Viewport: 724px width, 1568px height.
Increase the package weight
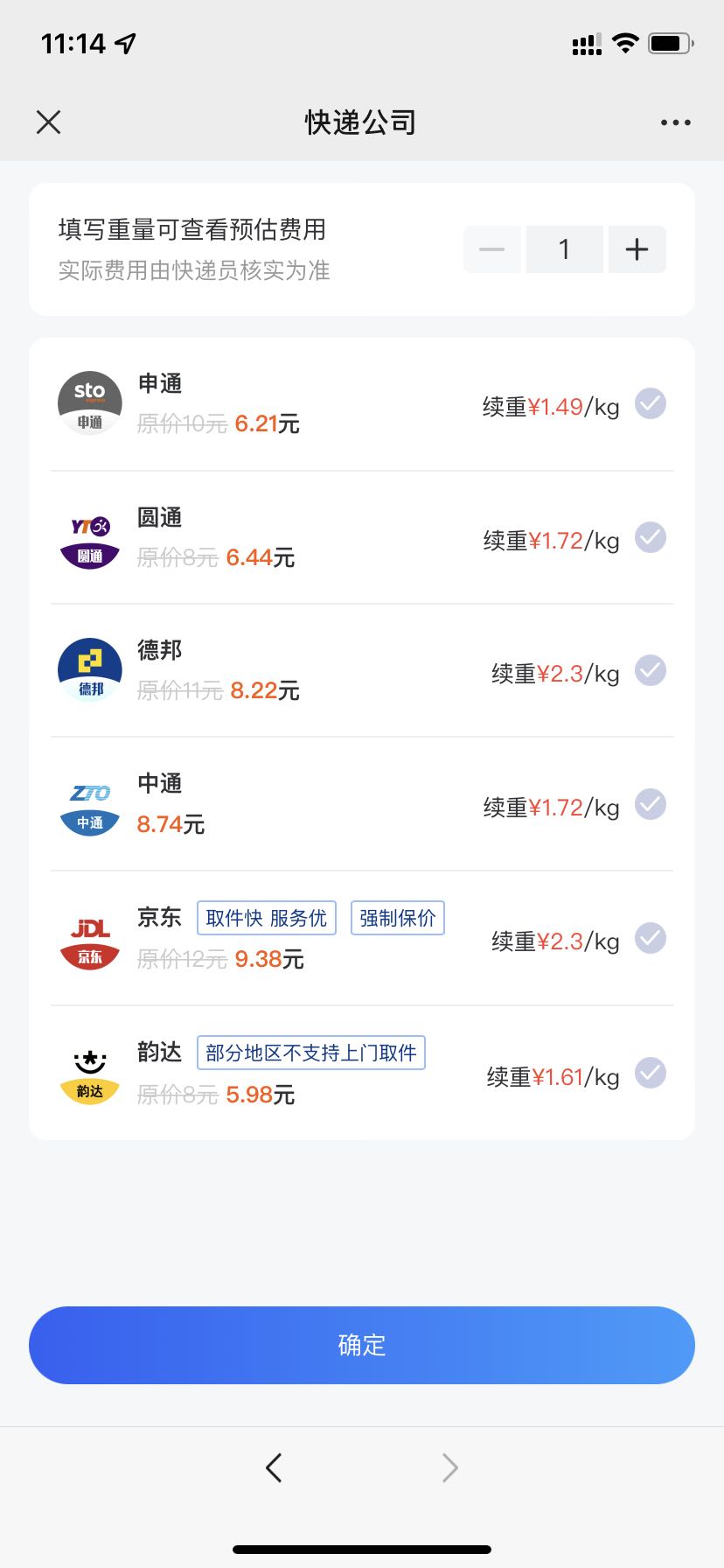(637, 249)
